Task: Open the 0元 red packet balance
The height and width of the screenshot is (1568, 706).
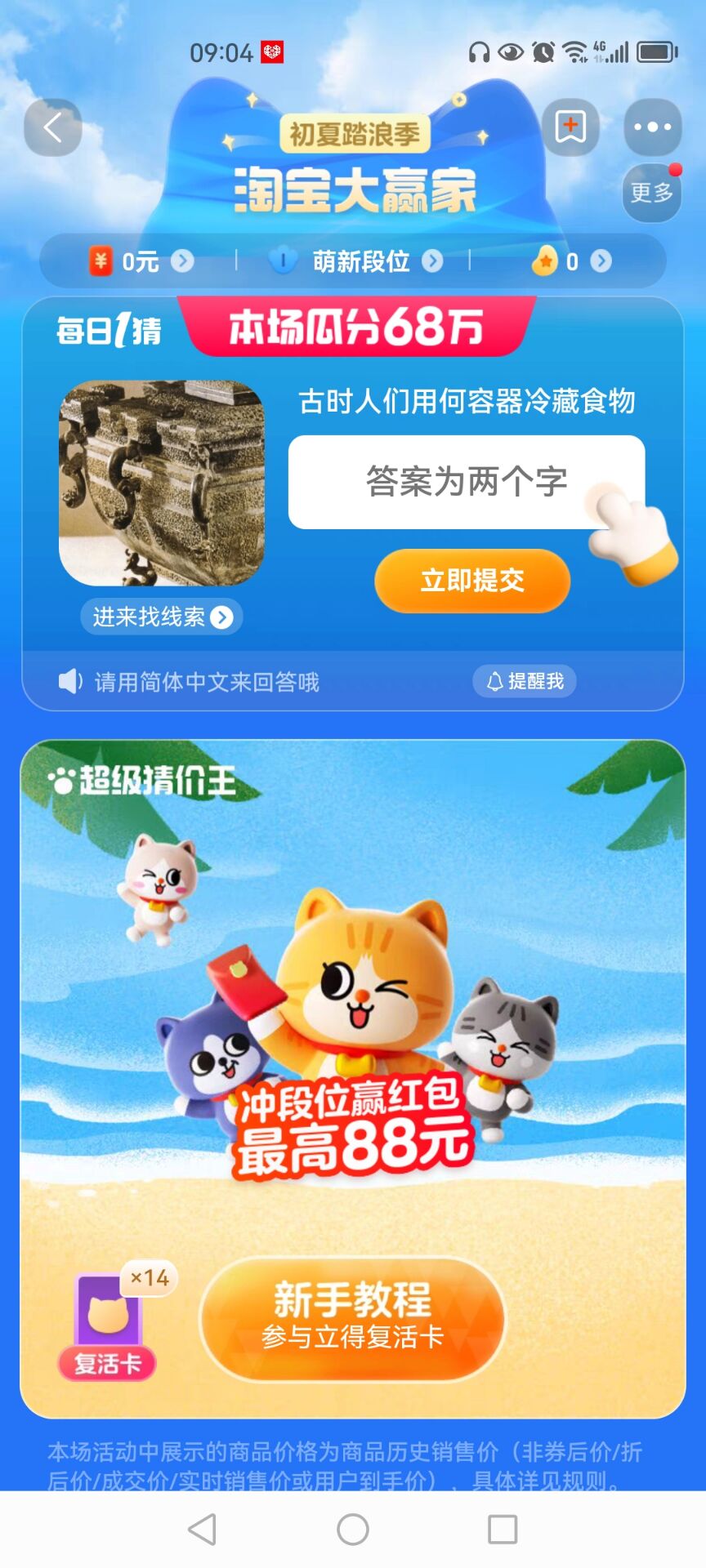Action: 141,261
